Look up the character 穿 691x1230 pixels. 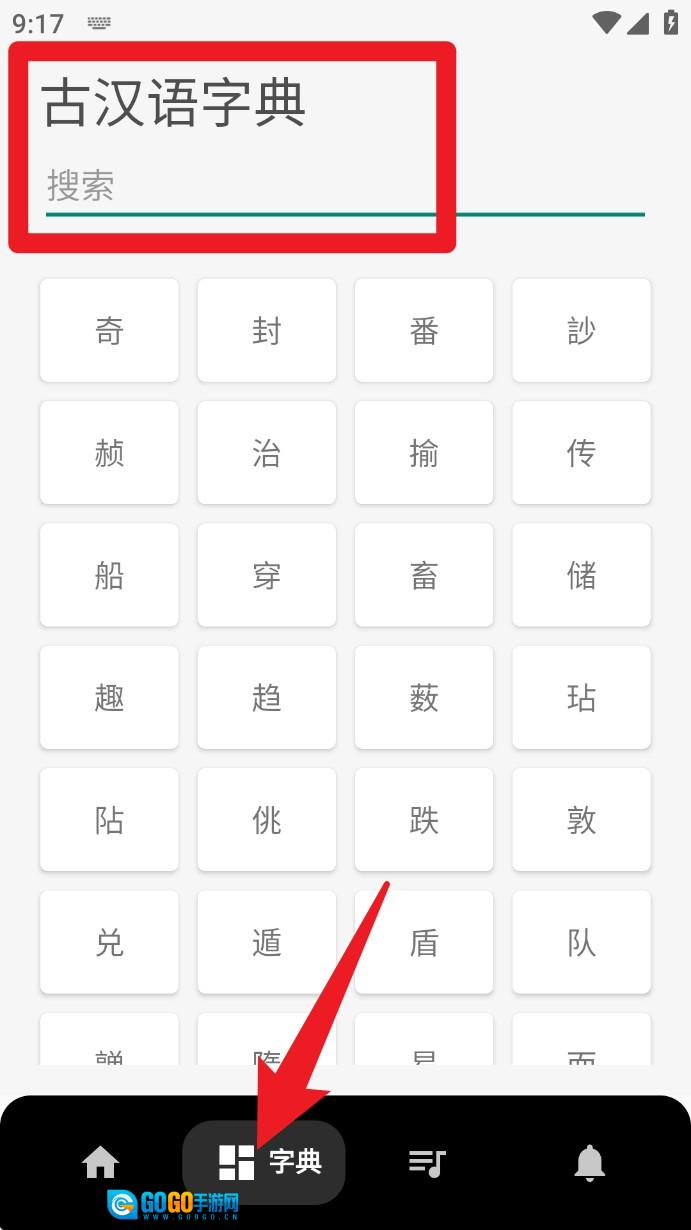pos(266,575)
